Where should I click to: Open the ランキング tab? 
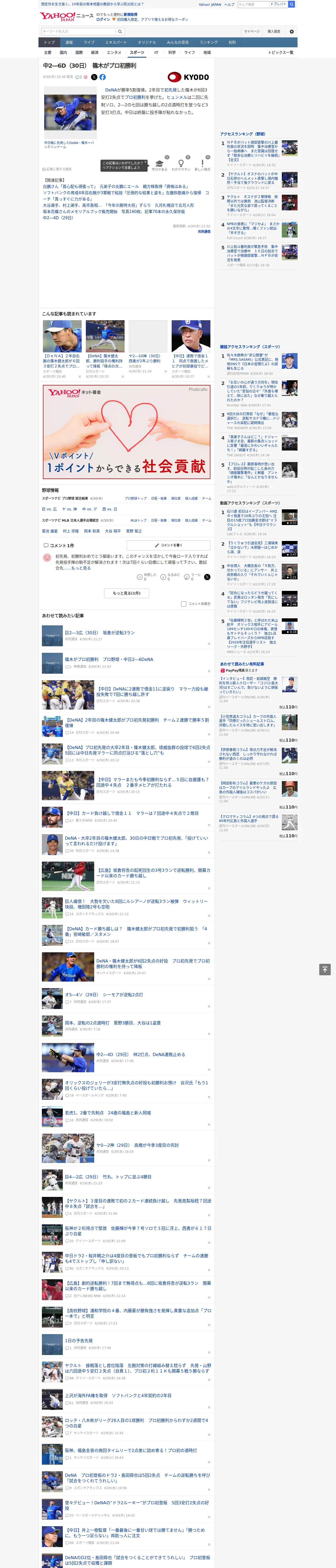point(209,43)
